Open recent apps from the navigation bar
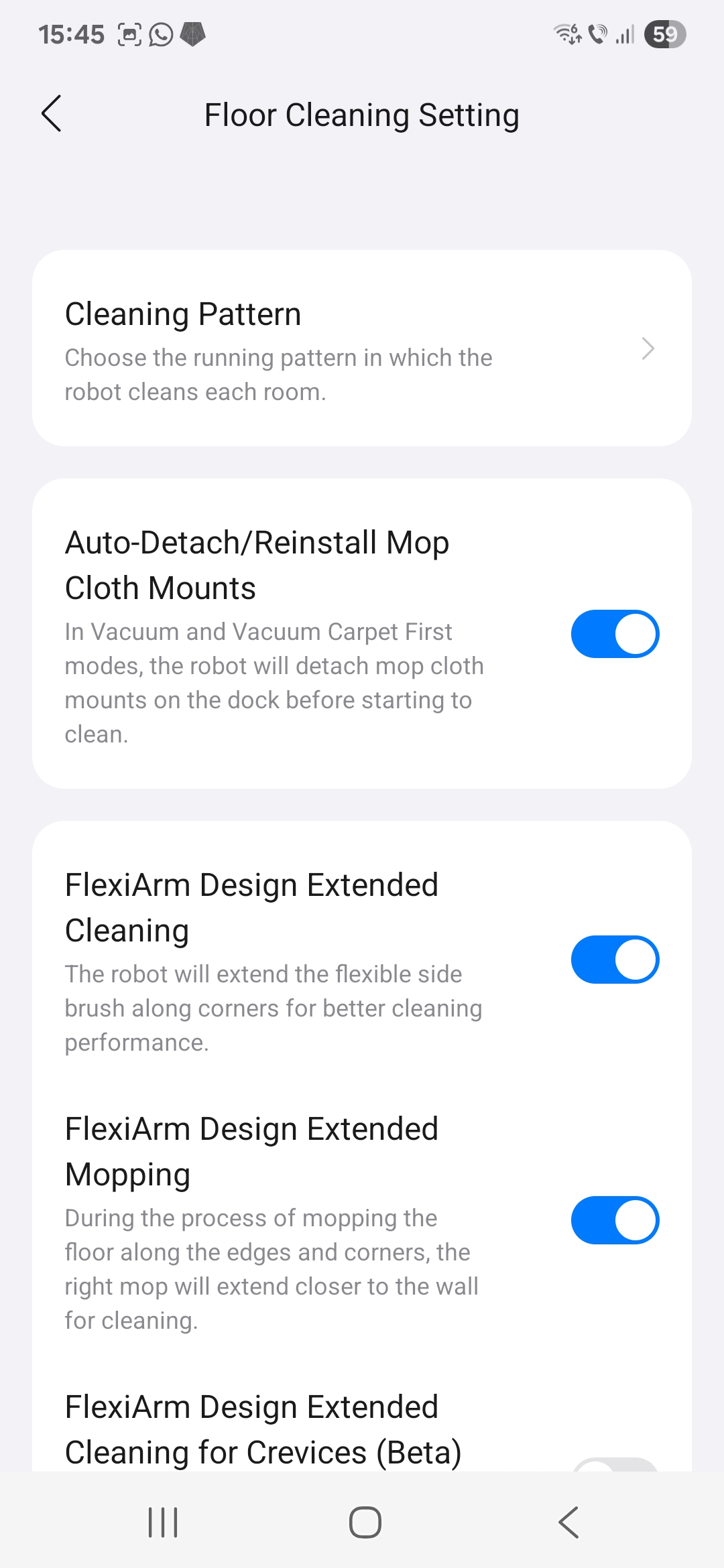 [163, 1522]
